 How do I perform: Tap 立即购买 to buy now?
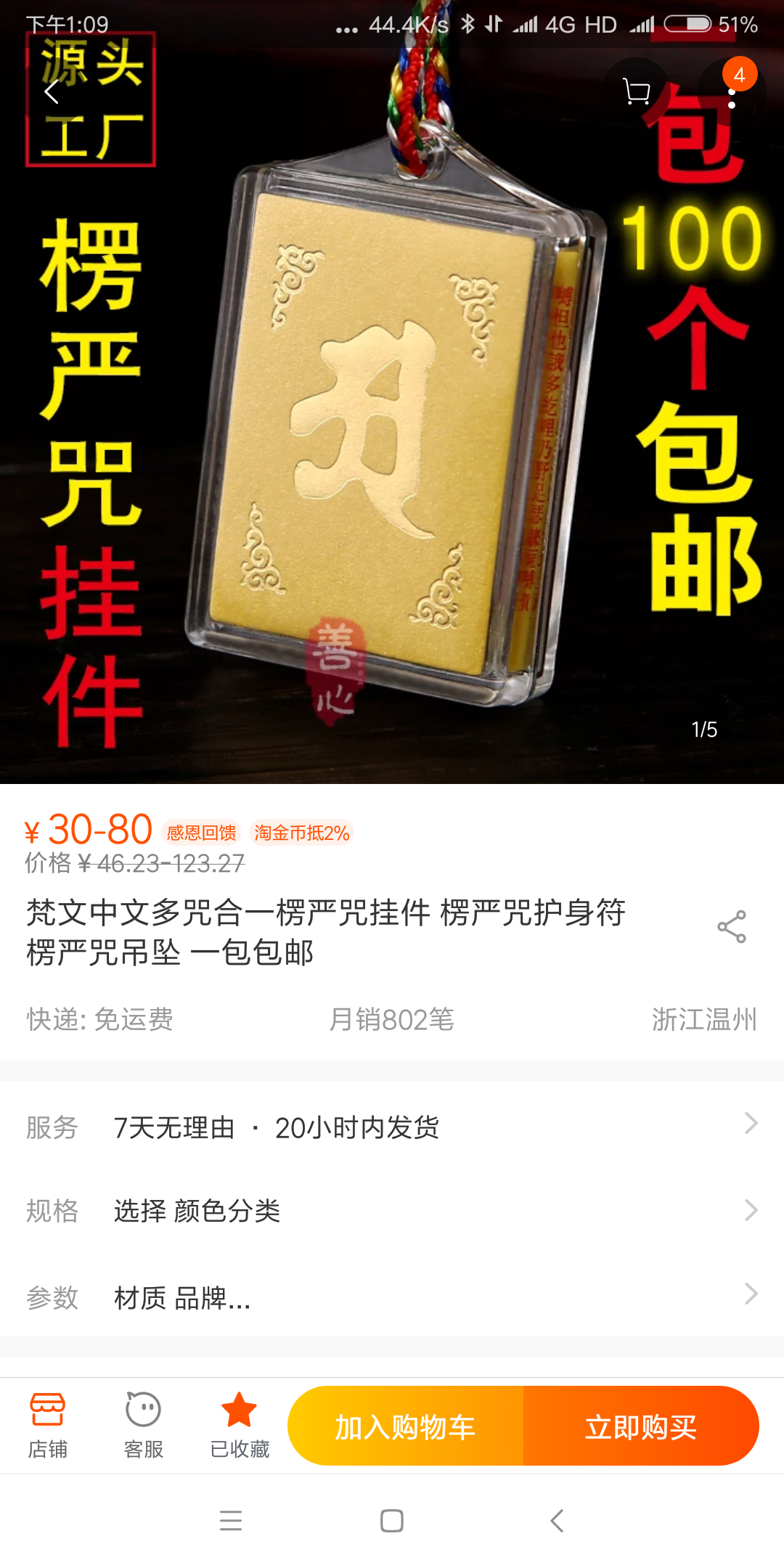point(640,1426)
